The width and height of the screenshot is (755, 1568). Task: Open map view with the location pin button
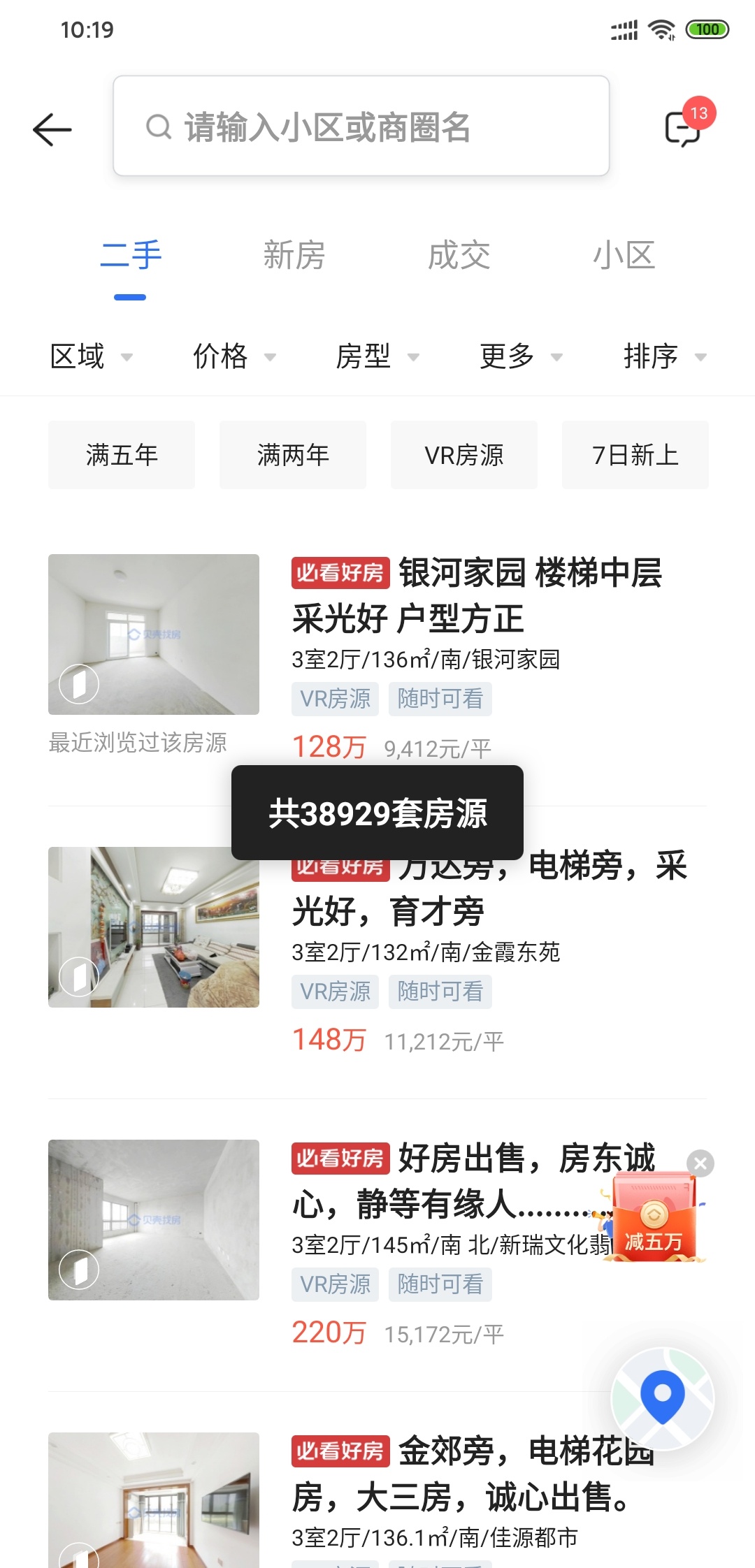[x=662, y=1398]
